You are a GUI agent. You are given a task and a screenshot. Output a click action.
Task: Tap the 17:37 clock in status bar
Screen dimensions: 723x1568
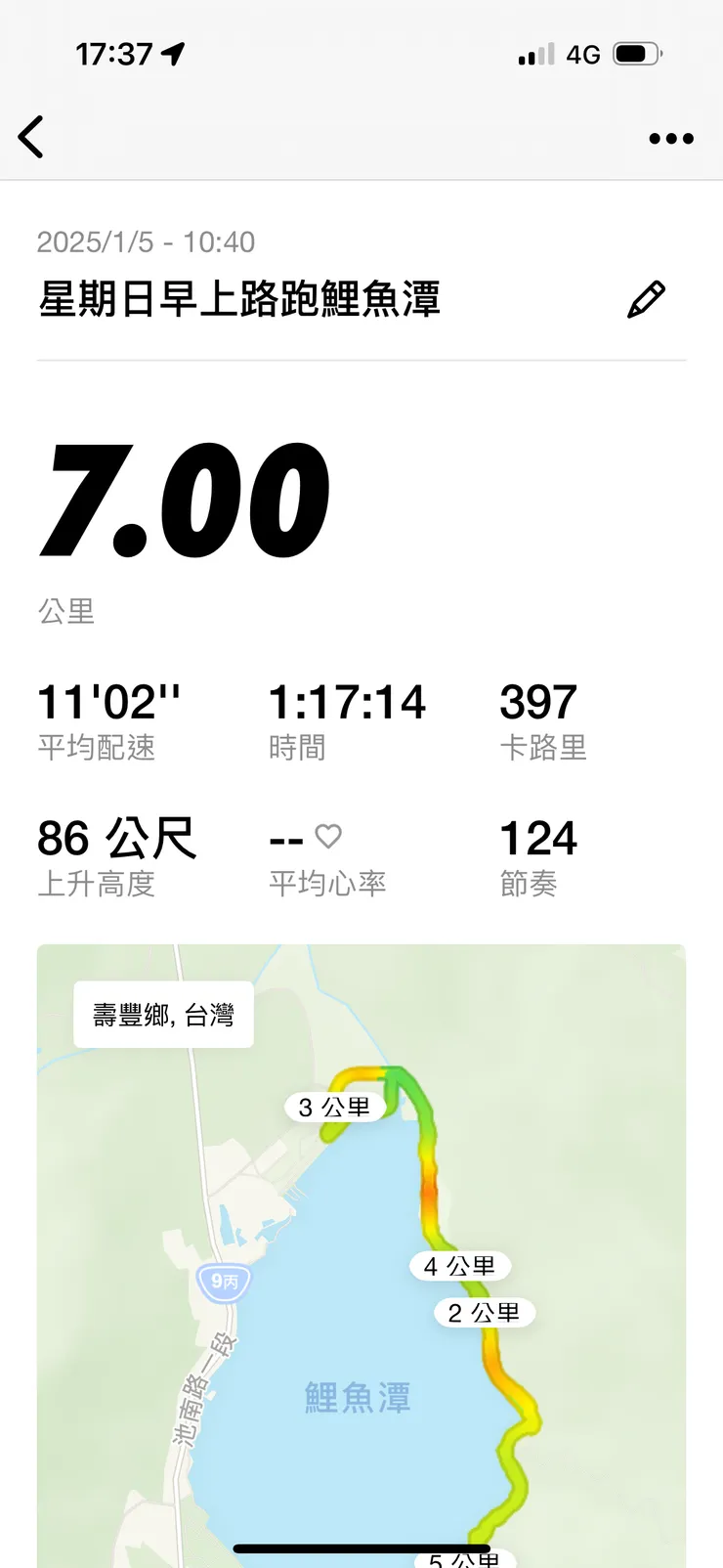(110, 55)
